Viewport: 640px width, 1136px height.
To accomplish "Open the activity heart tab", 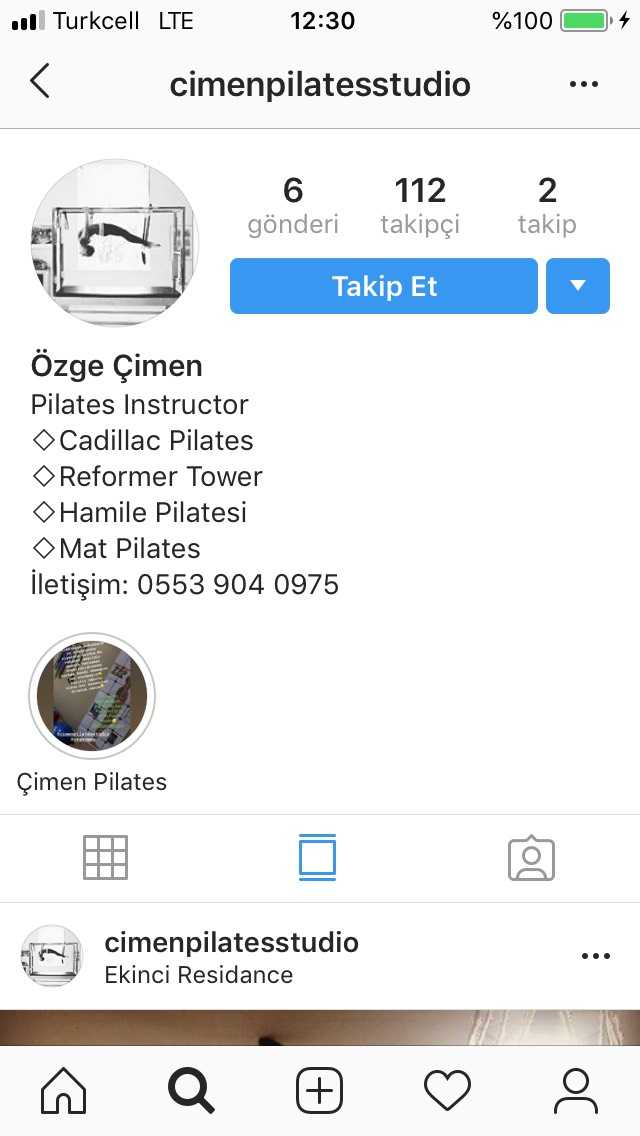I will pyautogui.click(x=447, y=1090).
